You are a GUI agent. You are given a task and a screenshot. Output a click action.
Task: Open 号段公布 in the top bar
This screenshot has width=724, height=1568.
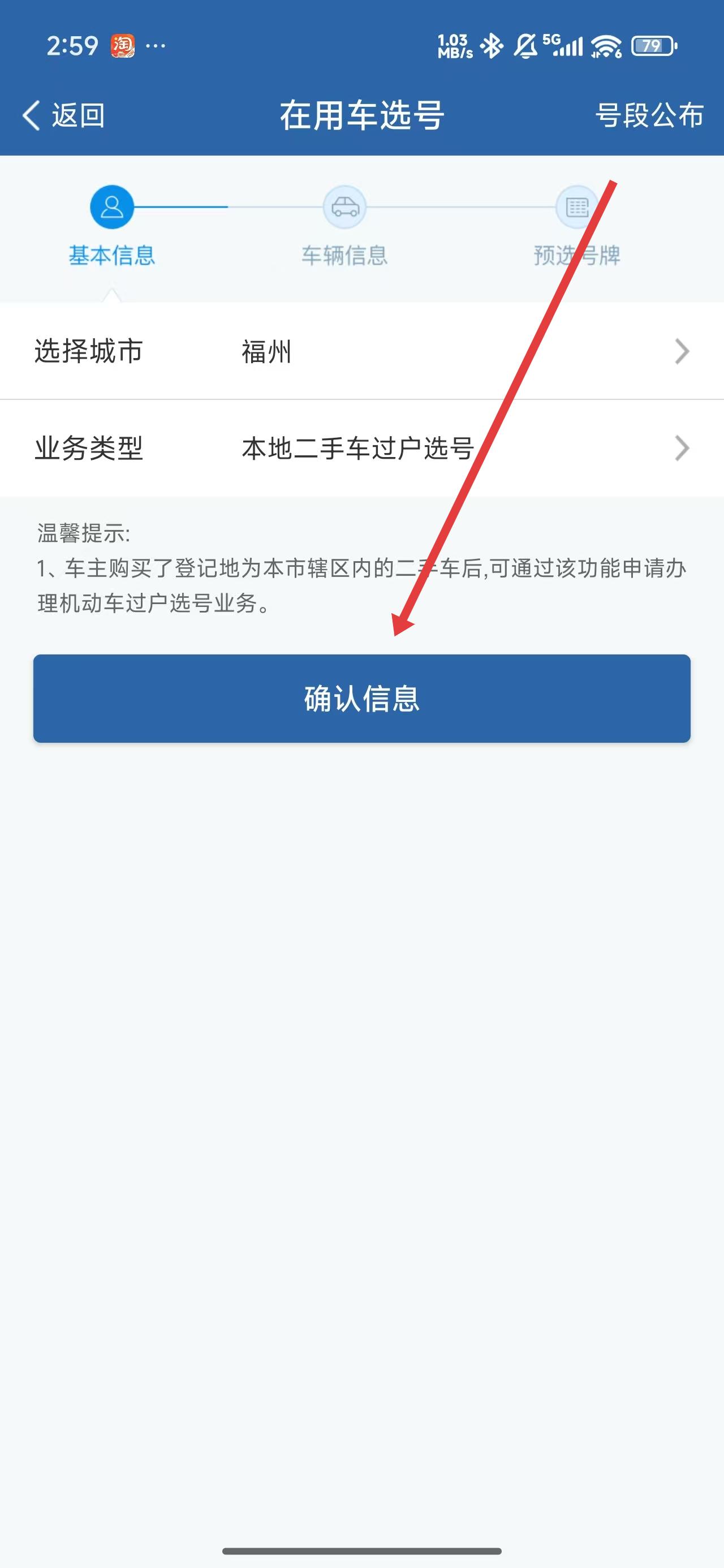(x=649, y=115)
